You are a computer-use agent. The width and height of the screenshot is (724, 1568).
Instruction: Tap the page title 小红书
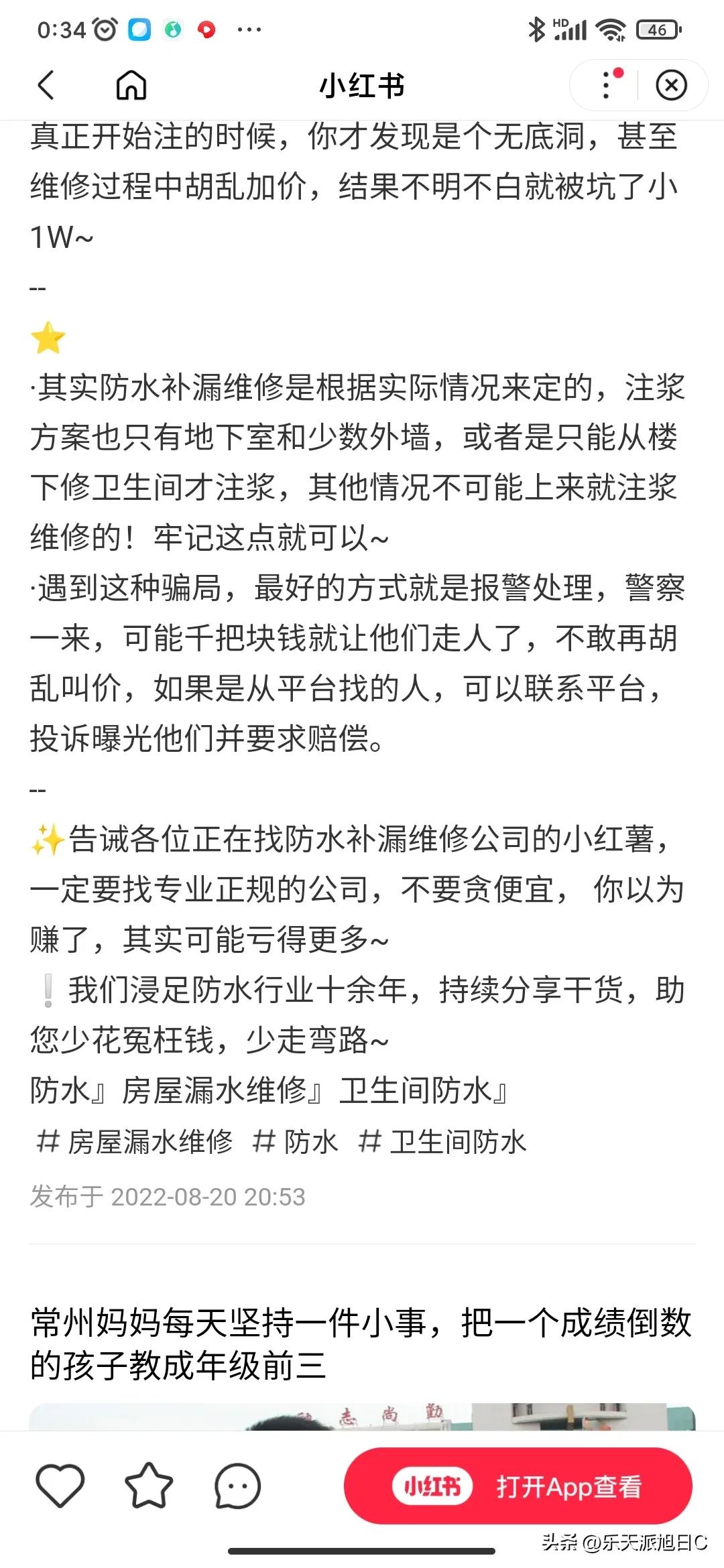[362, 85]
